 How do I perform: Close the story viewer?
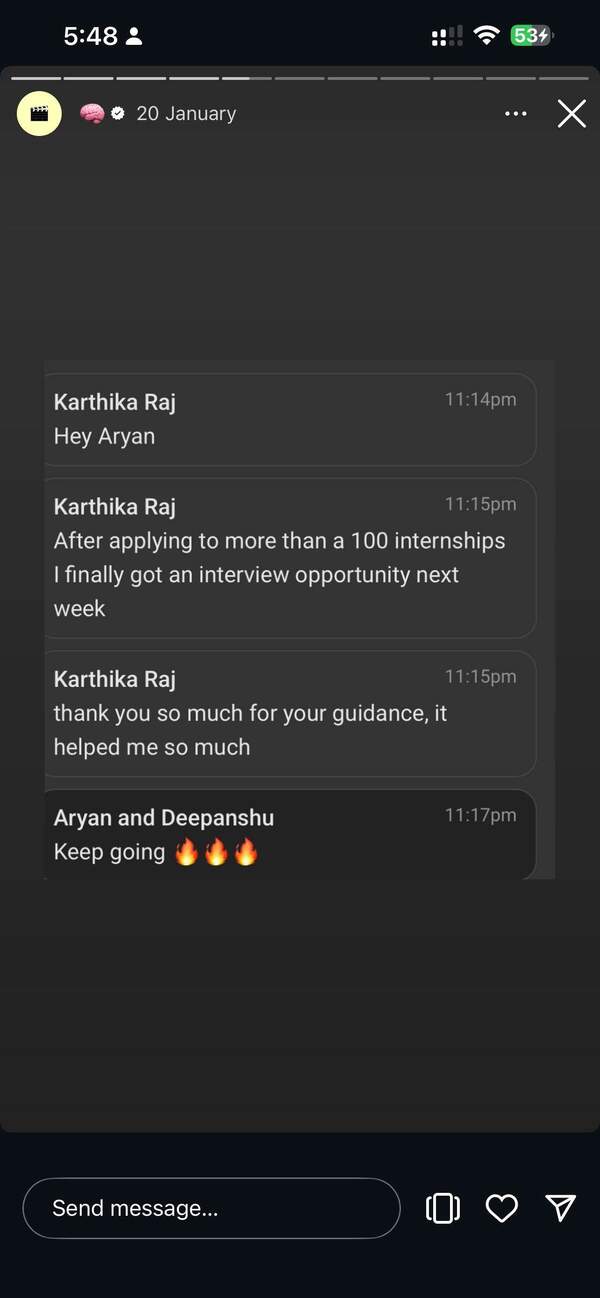[x=571, y=114]
